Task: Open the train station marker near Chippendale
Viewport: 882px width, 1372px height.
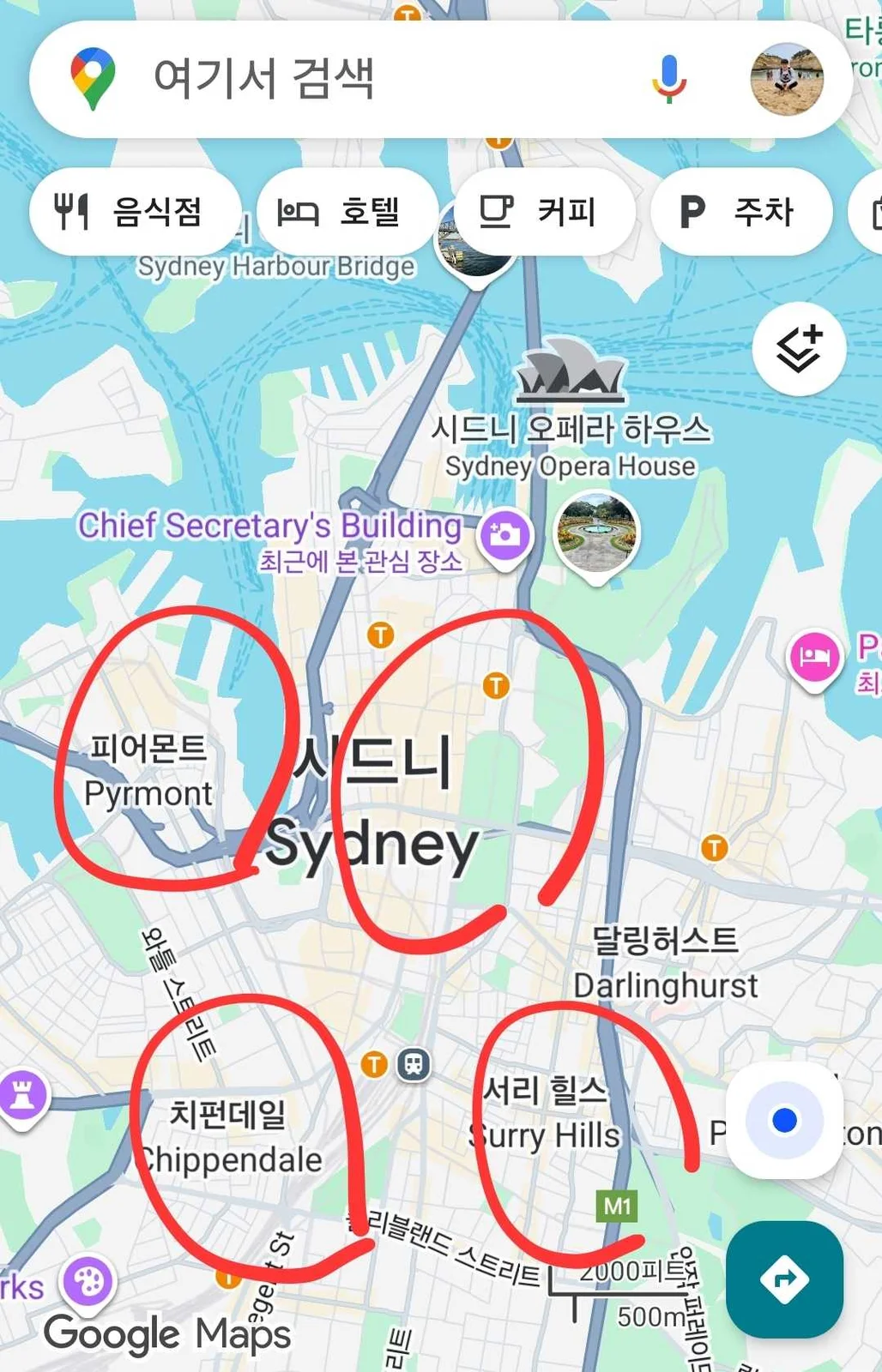Action: point(414,1064)
